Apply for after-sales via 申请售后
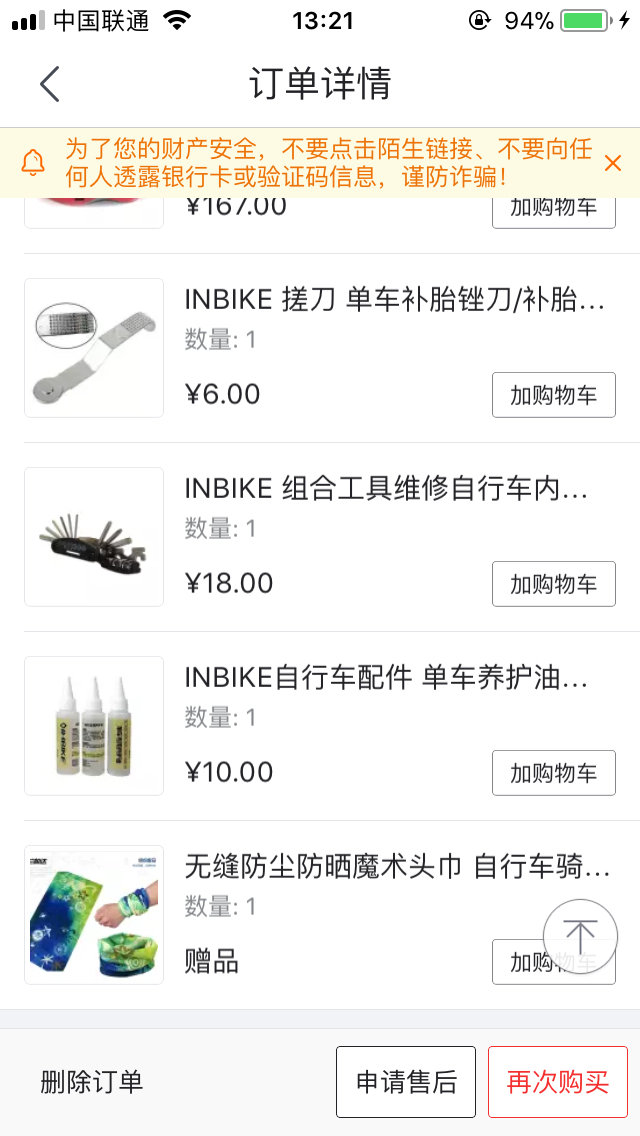 click(x=406, y=1082)
